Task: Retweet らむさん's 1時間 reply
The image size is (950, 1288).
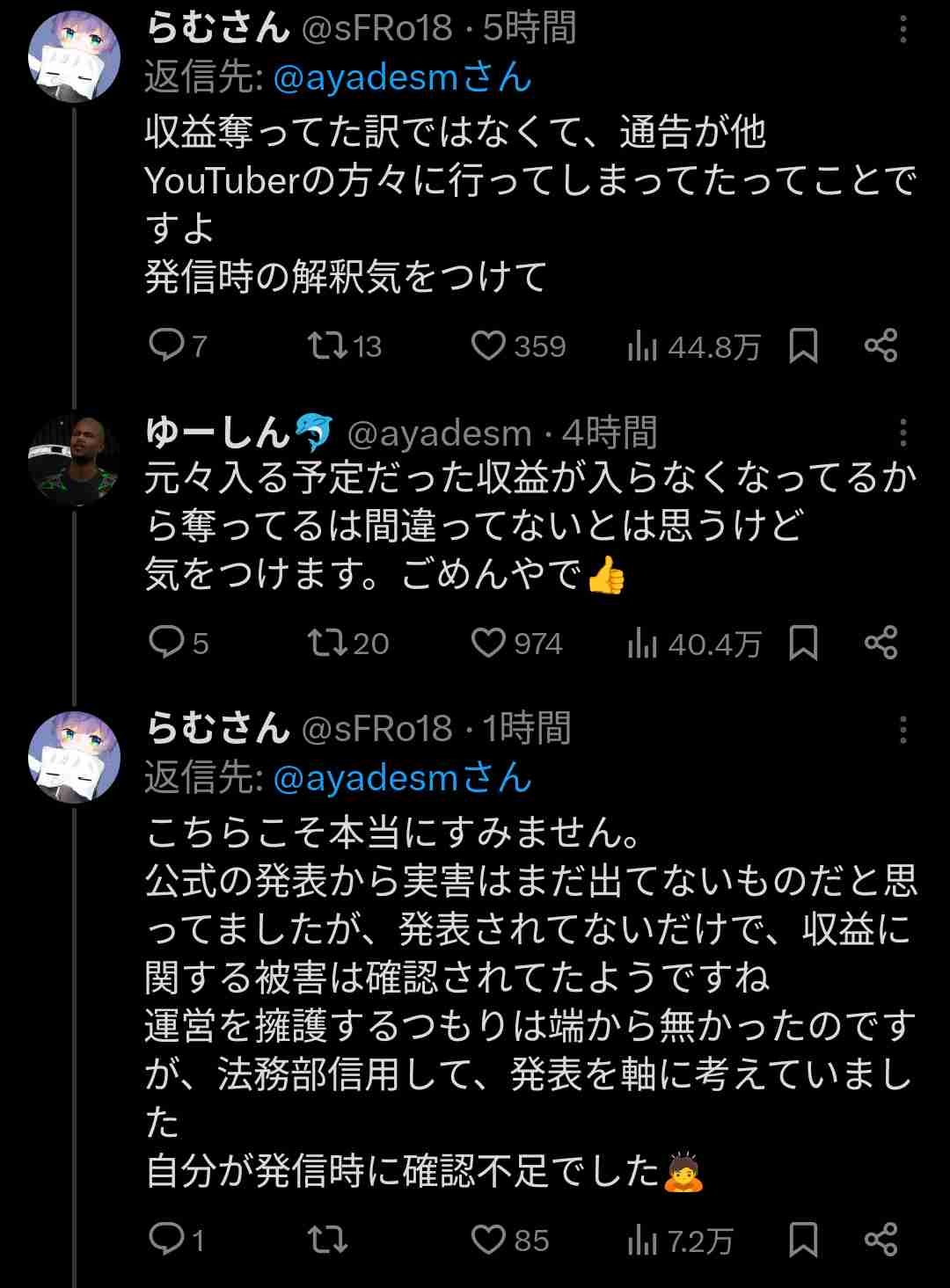Action: (327, 1240)
